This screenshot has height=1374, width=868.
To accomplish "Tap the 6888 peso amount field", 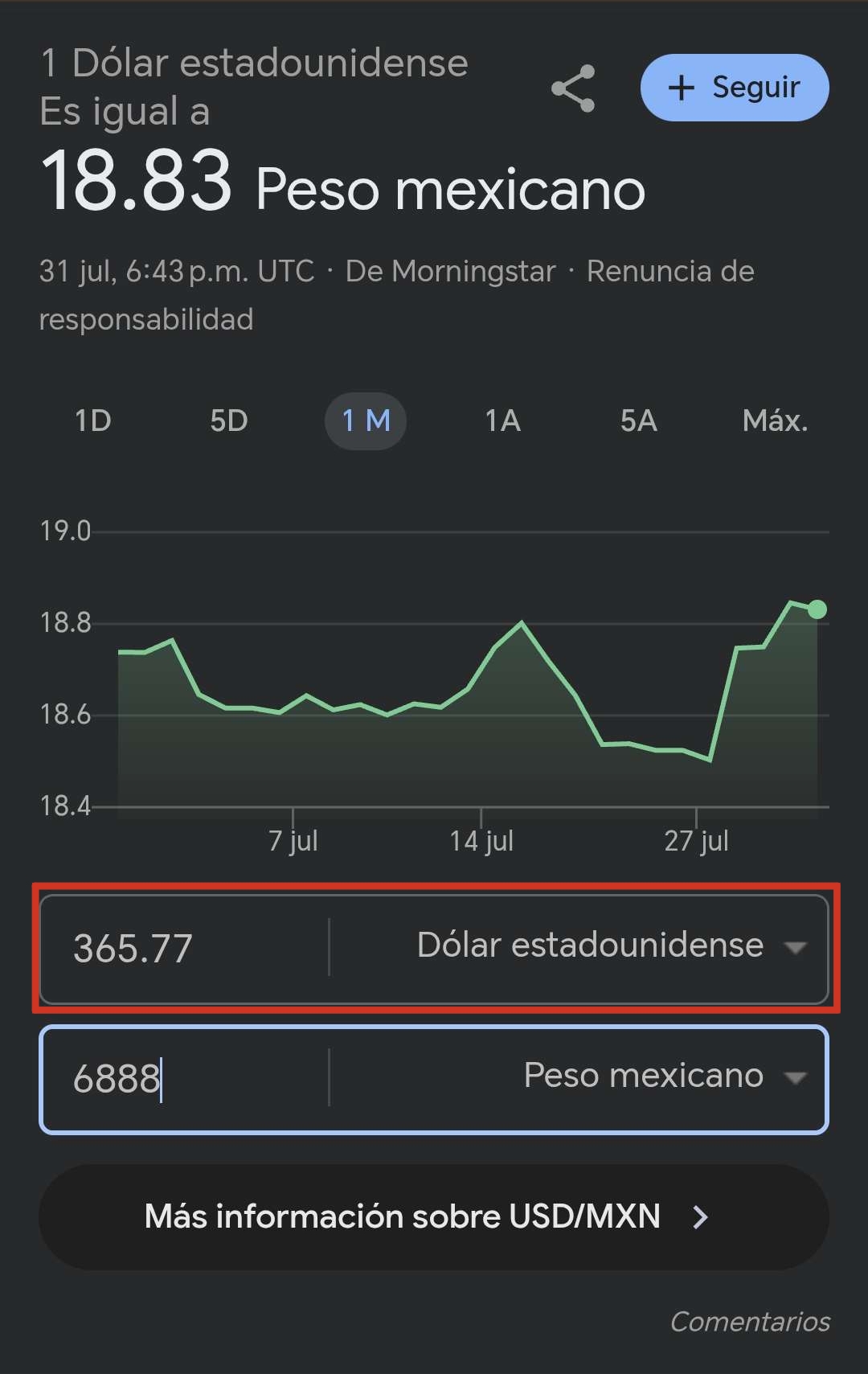I will (185, 1078).
